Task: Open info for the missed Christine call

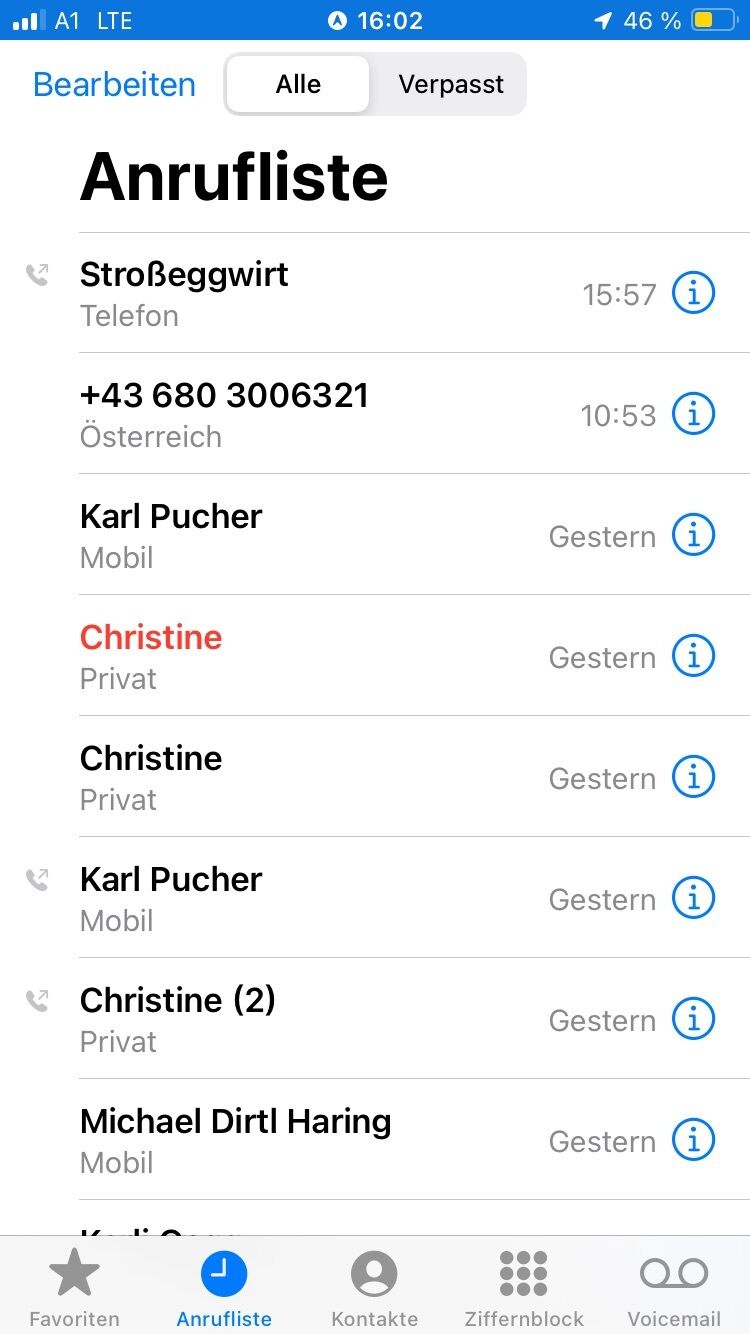Action: (693, 656)
